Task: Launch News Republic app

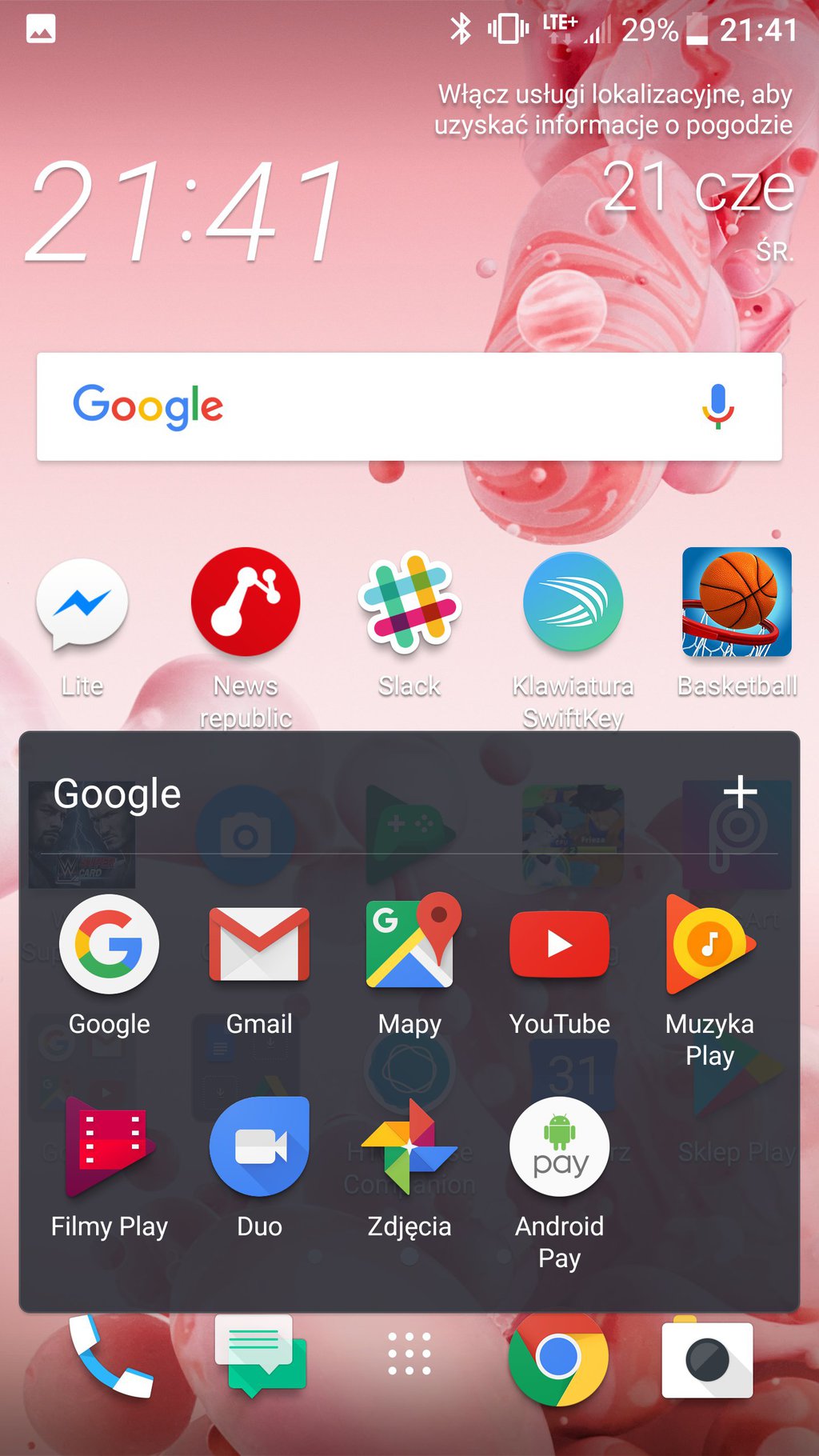Action: tap(246, 602)
